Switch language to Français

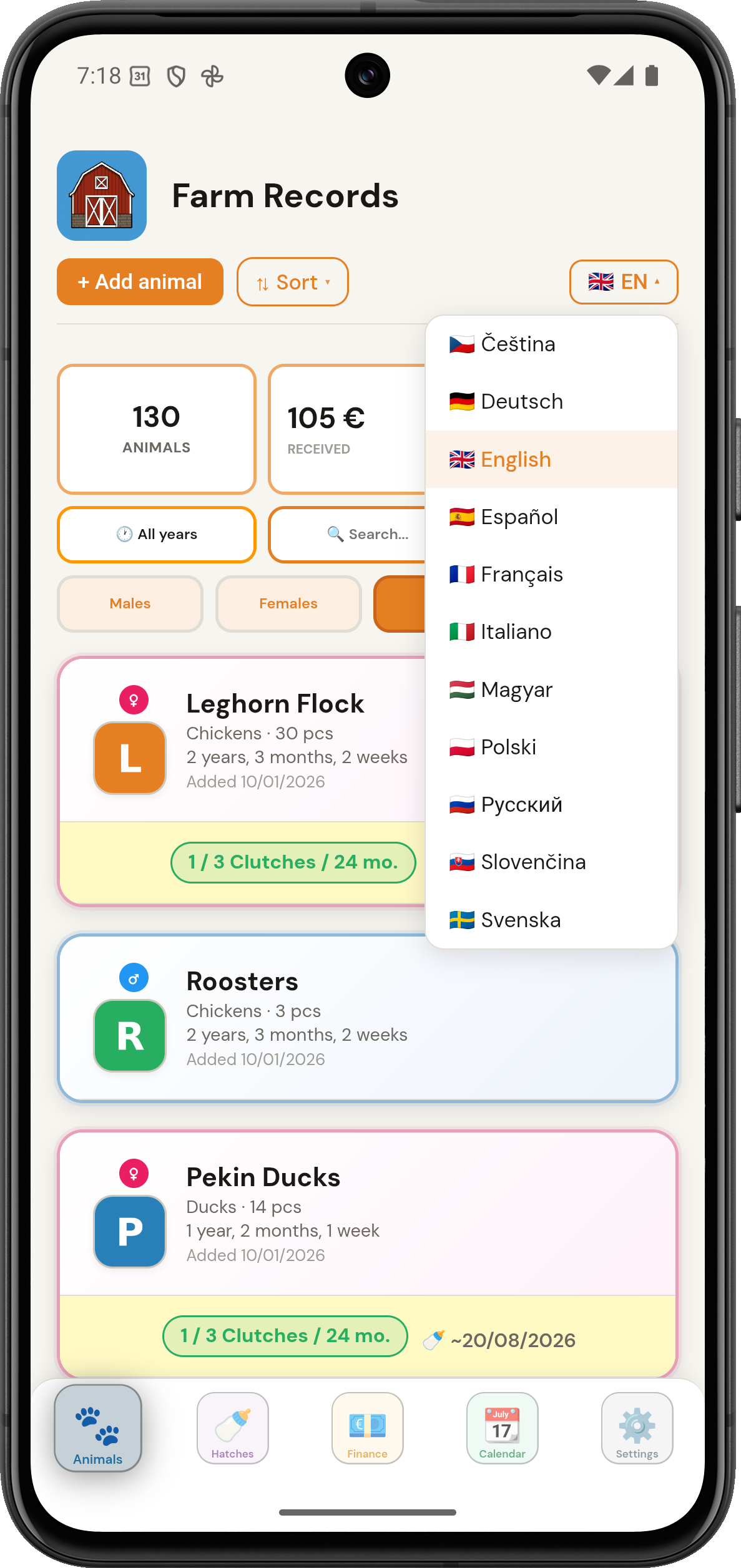tap(551, 574)
